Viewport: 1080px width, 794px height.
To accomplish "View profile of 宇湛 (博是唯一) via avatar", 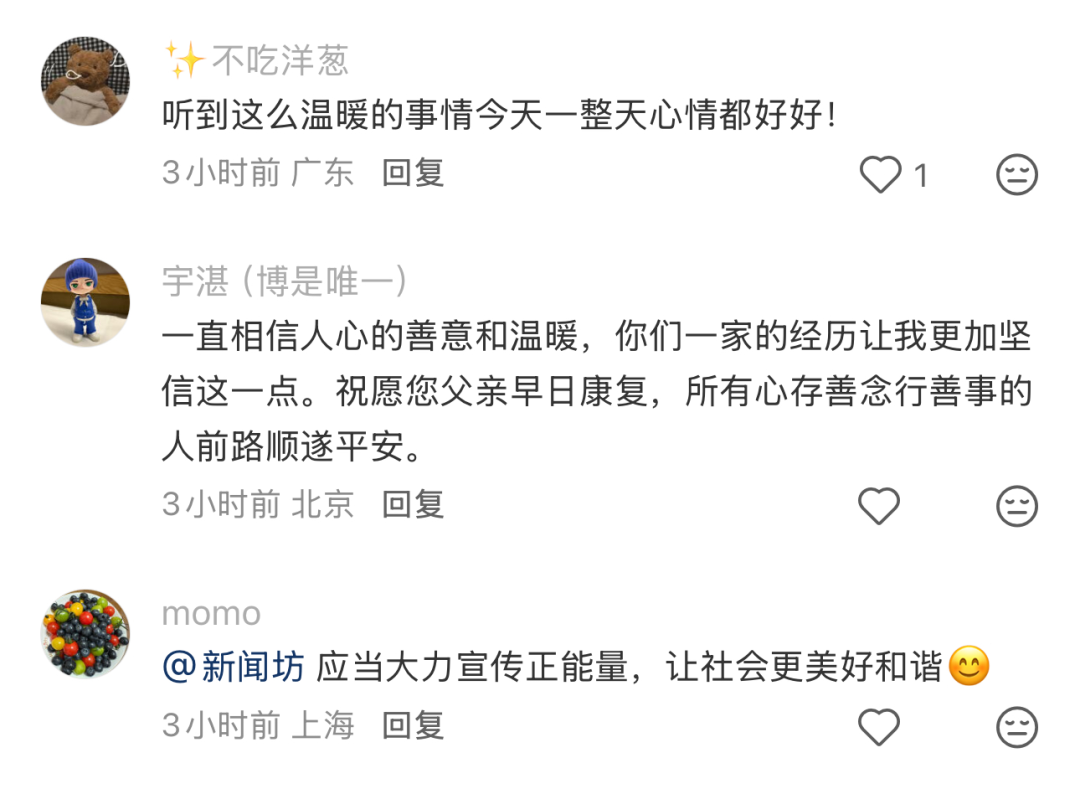I will [x=85, y=302].
